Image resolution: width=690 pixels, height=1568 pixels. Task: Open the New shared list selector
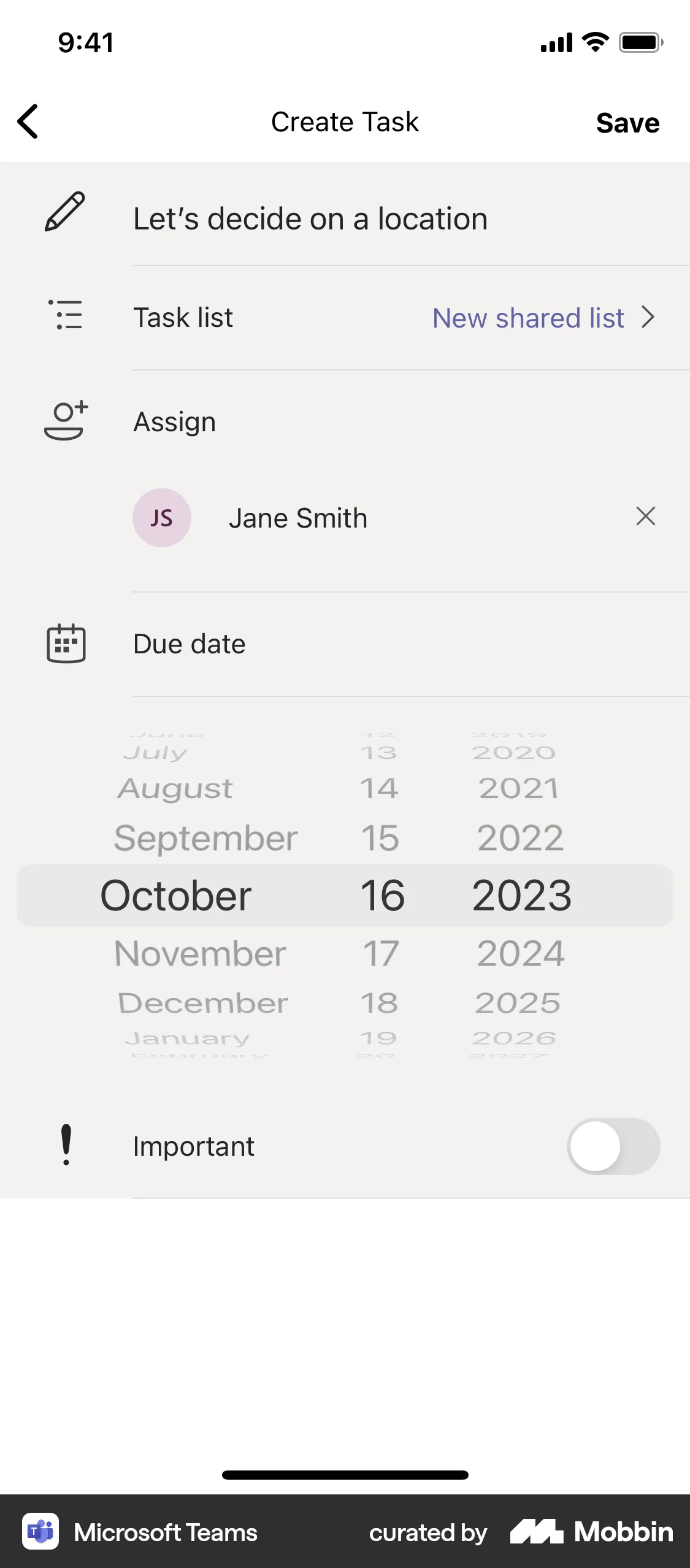(x=527, y=318)
